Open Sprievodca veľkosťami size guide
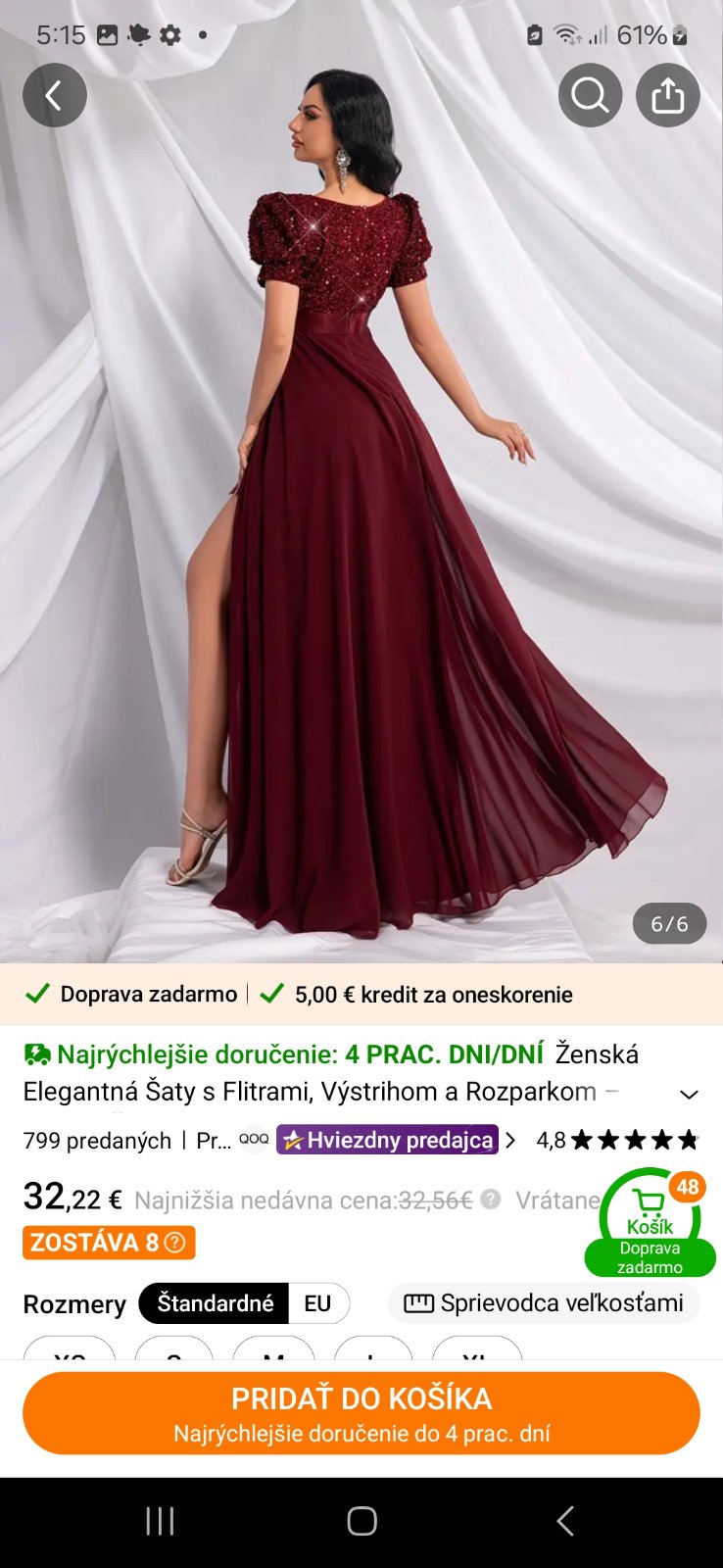 click(544, 1303)
